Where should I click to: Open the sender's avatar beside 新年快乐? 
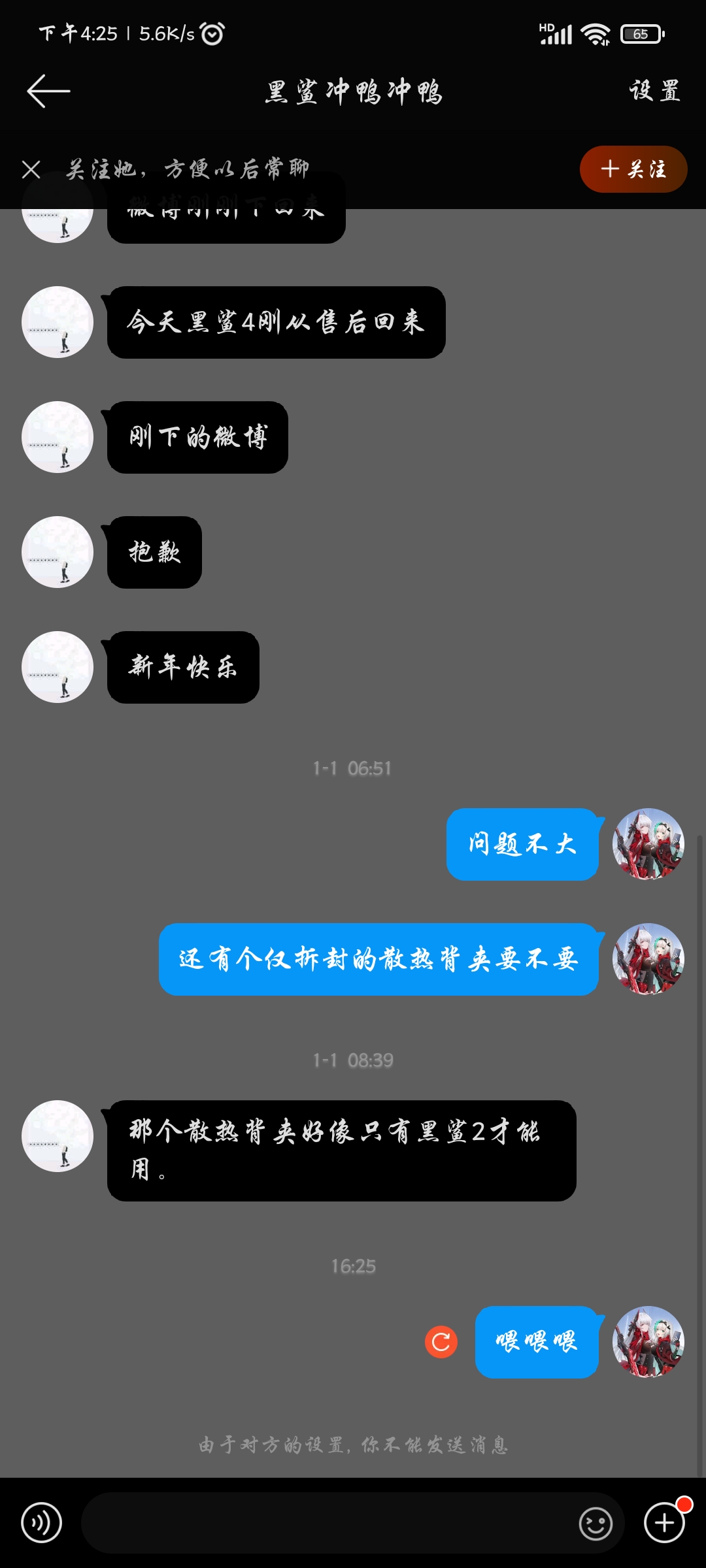pyautogui.click(x=58, y=667)
